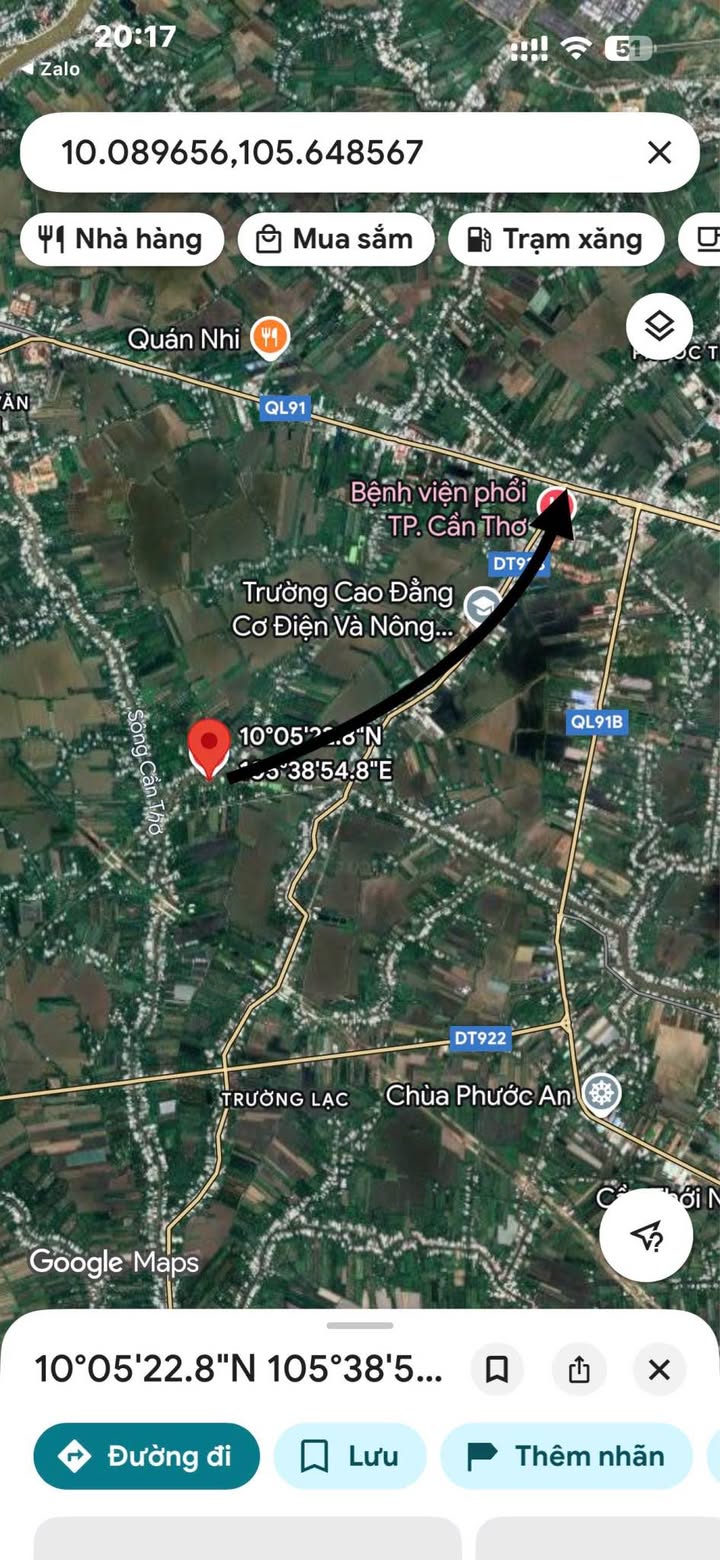Open the map layers button
The width and height of the screenshot is (720, 1560).
tap(659, 326)
